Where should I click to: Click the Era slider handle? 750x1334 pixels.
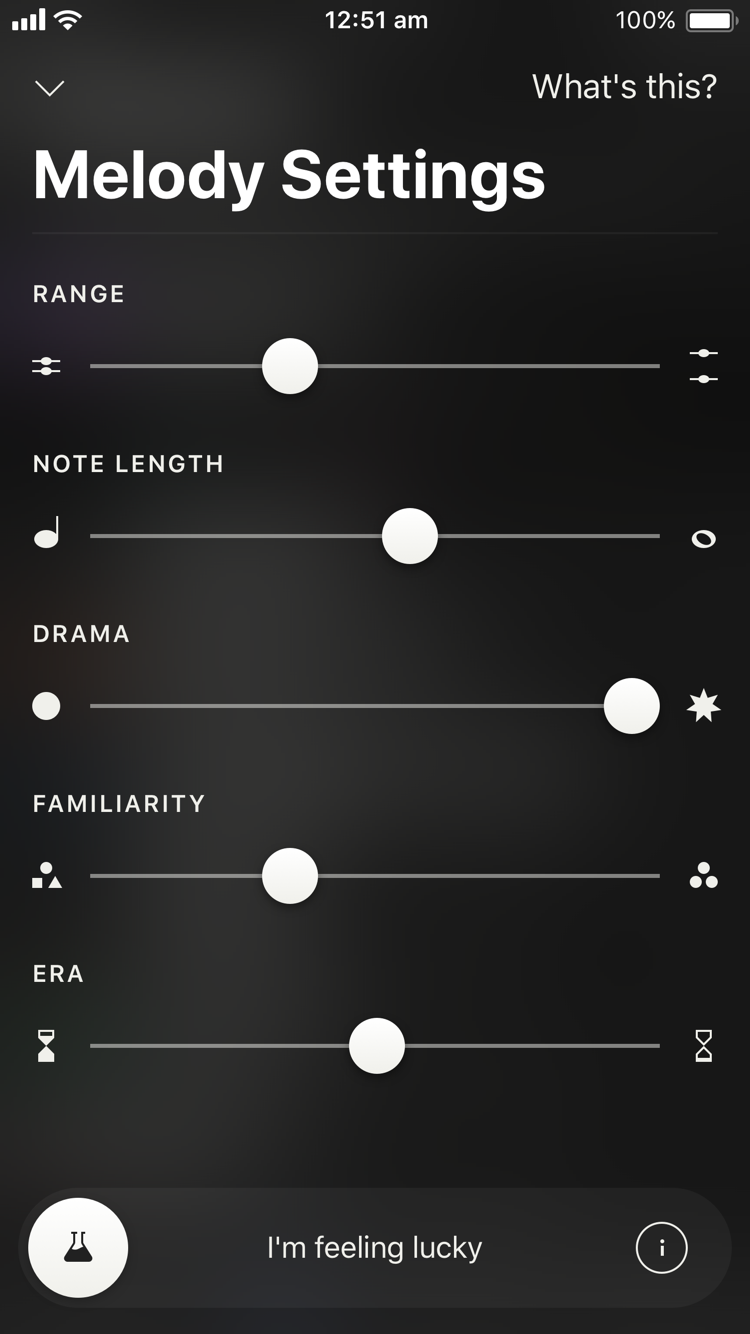point(376,1045)
